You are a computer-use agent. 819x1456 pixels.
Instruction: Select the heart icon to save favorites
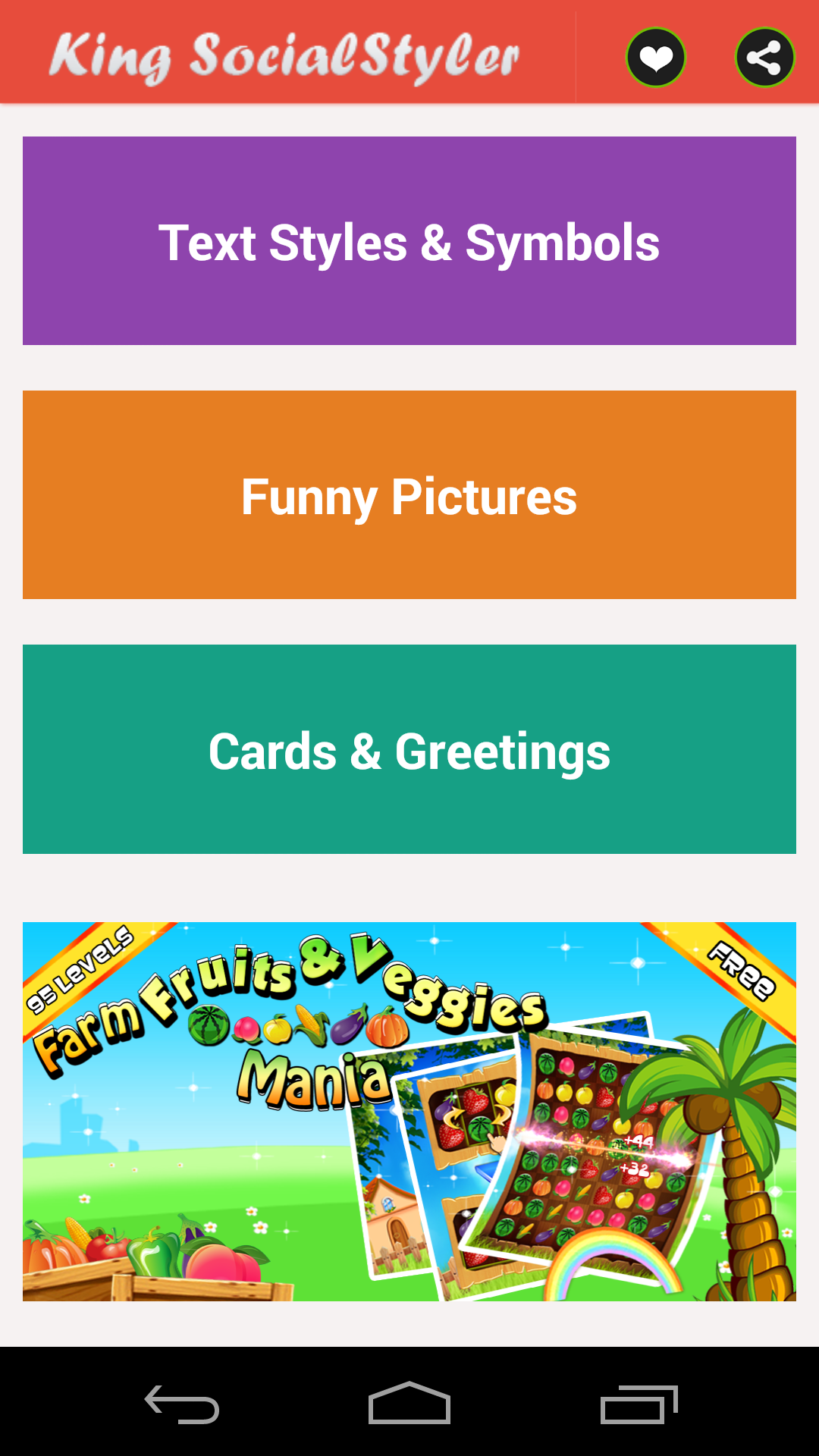(x=655, y=57)
